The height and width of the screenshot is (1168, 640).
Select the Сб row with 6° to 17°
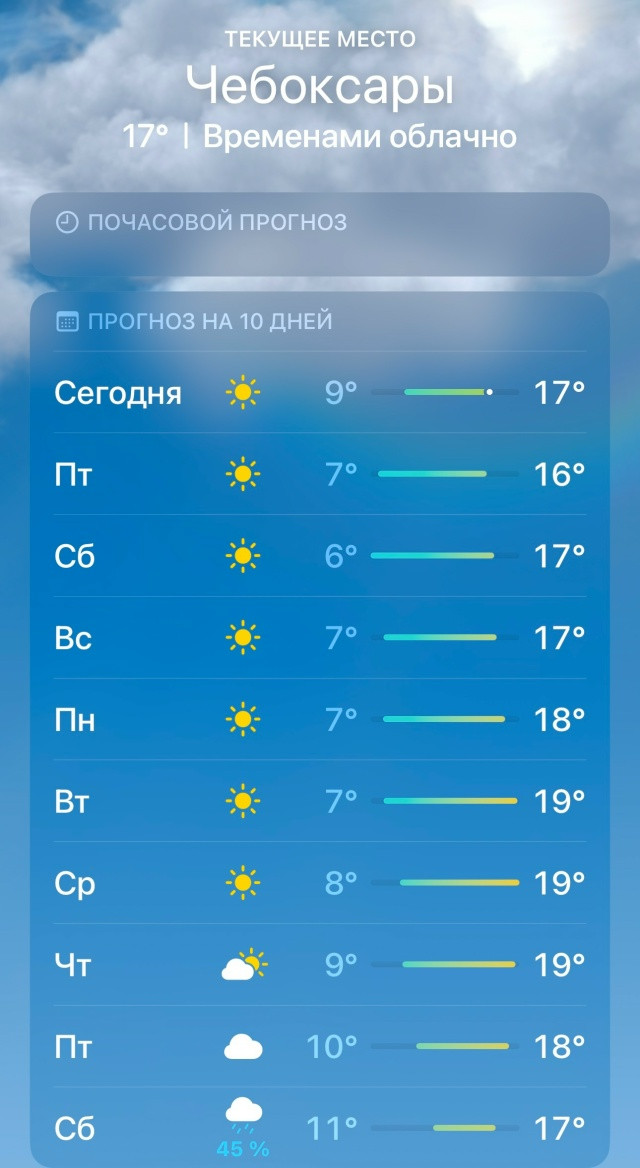pyautogui.click(x=320, y=556)
